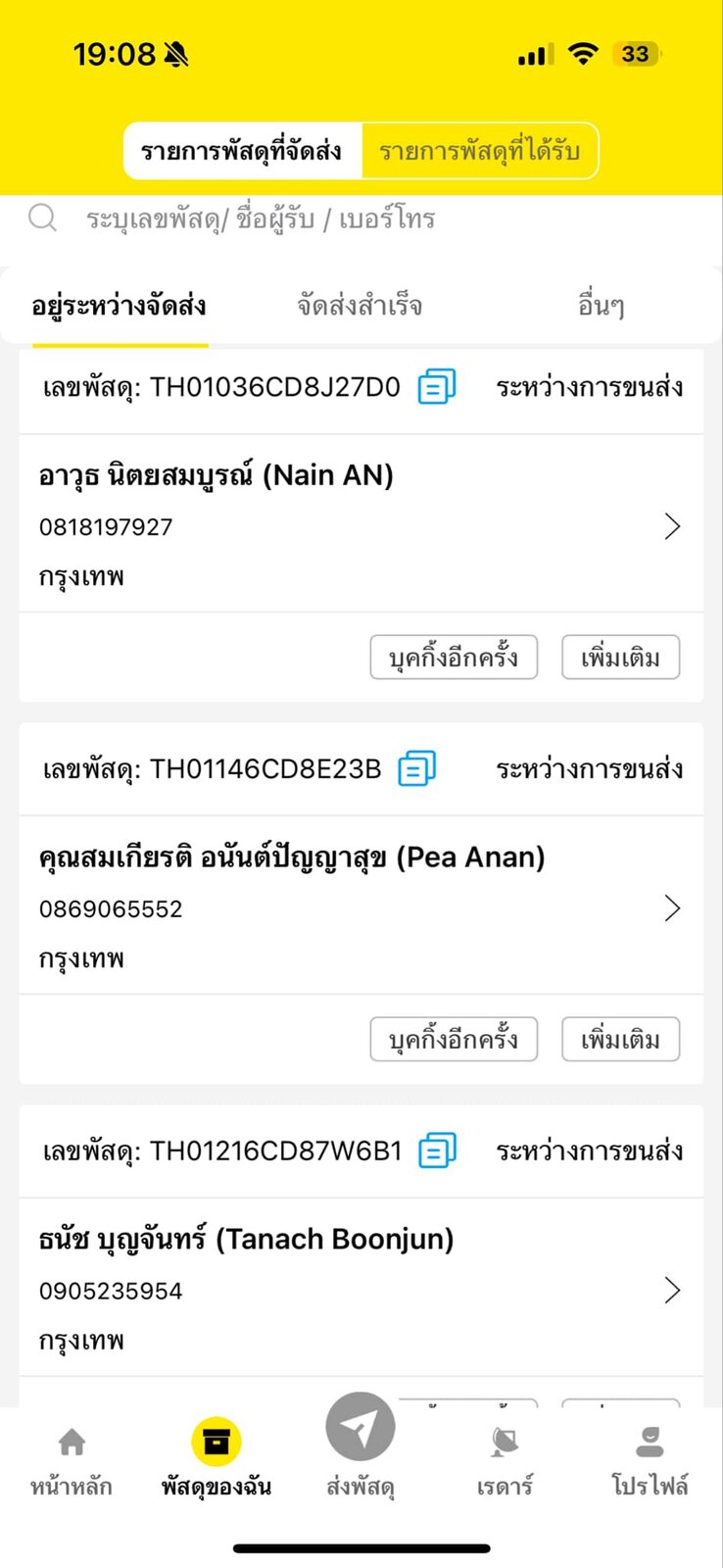Open parcel details for Pea Anan
The image size is (723, 1568).
point(672,908)
